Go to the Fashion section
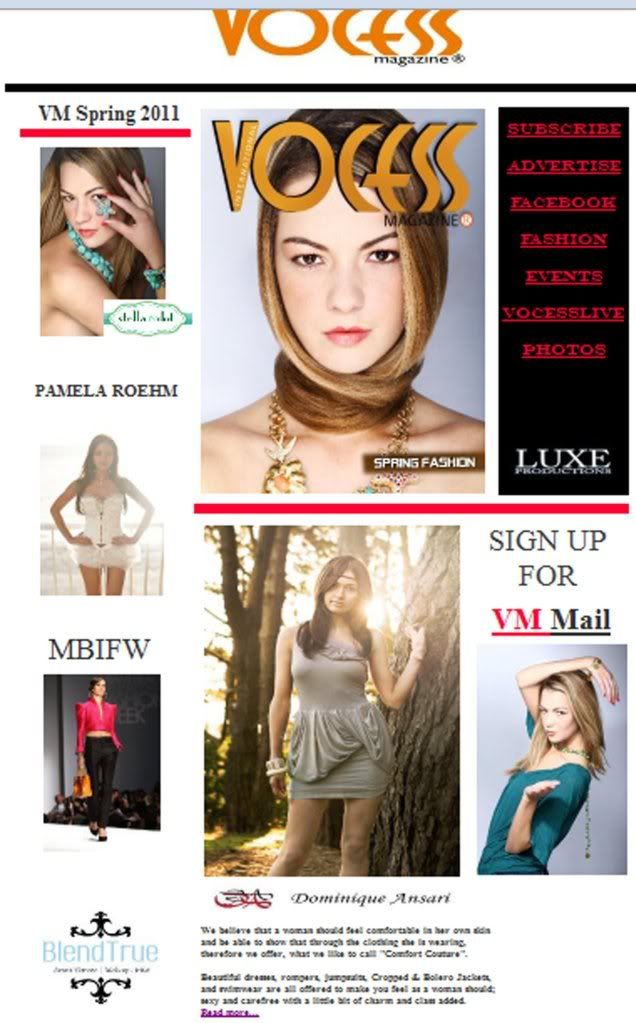 point(564,239)
